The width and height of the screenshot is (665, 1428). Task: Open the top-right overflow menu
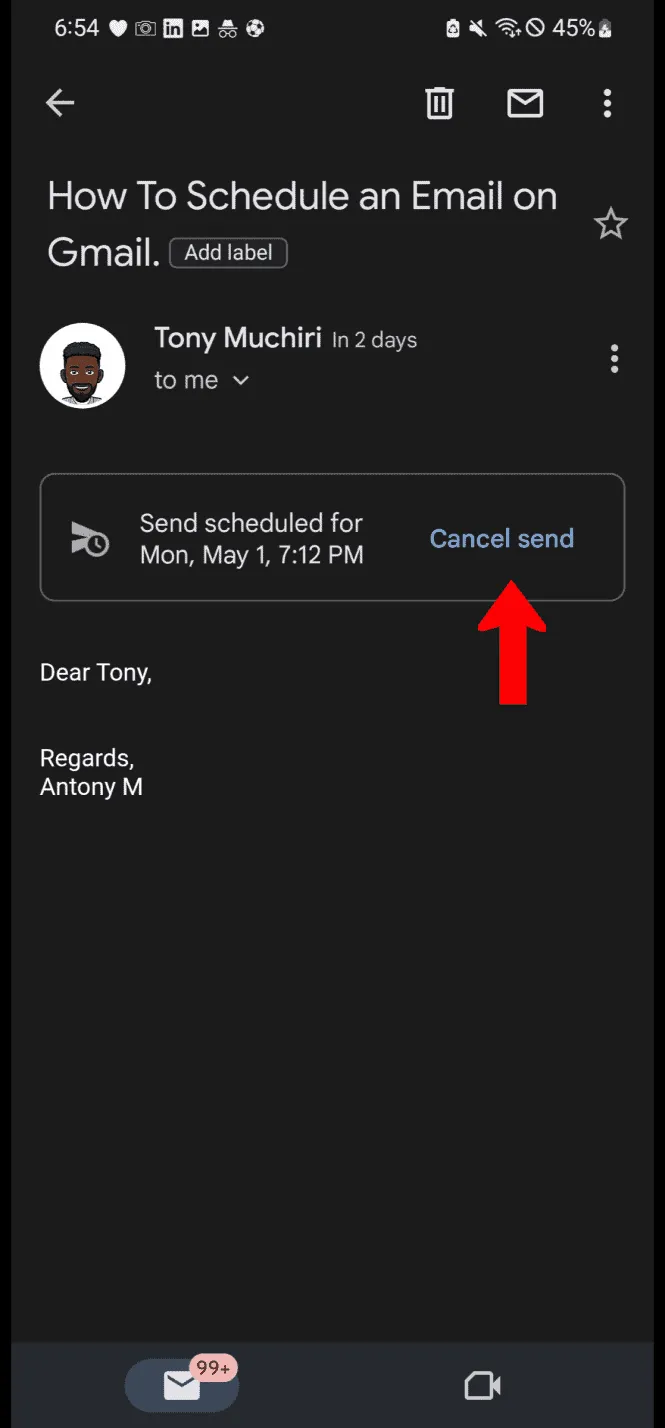click(x=607, y=103)
